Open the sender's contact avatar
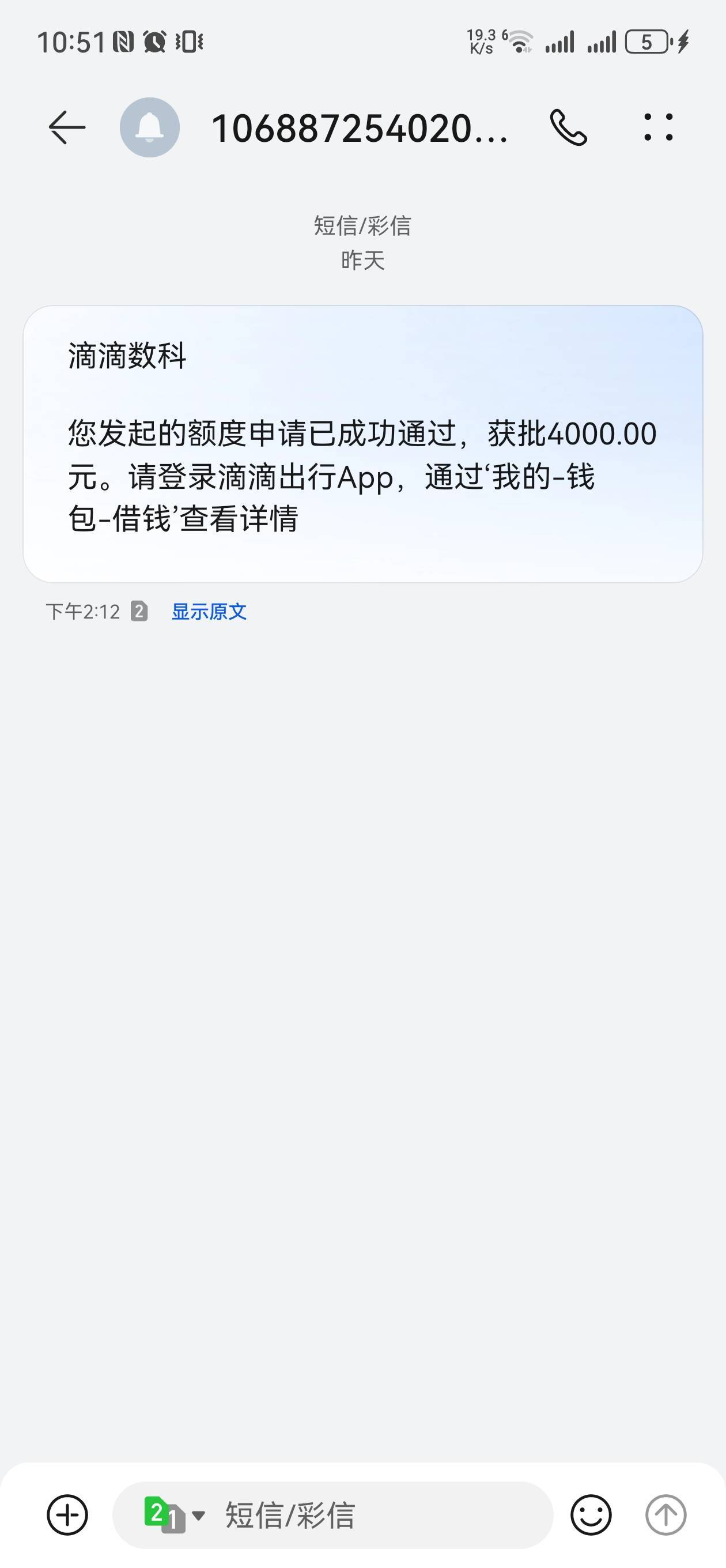 (x=150, y=128)
